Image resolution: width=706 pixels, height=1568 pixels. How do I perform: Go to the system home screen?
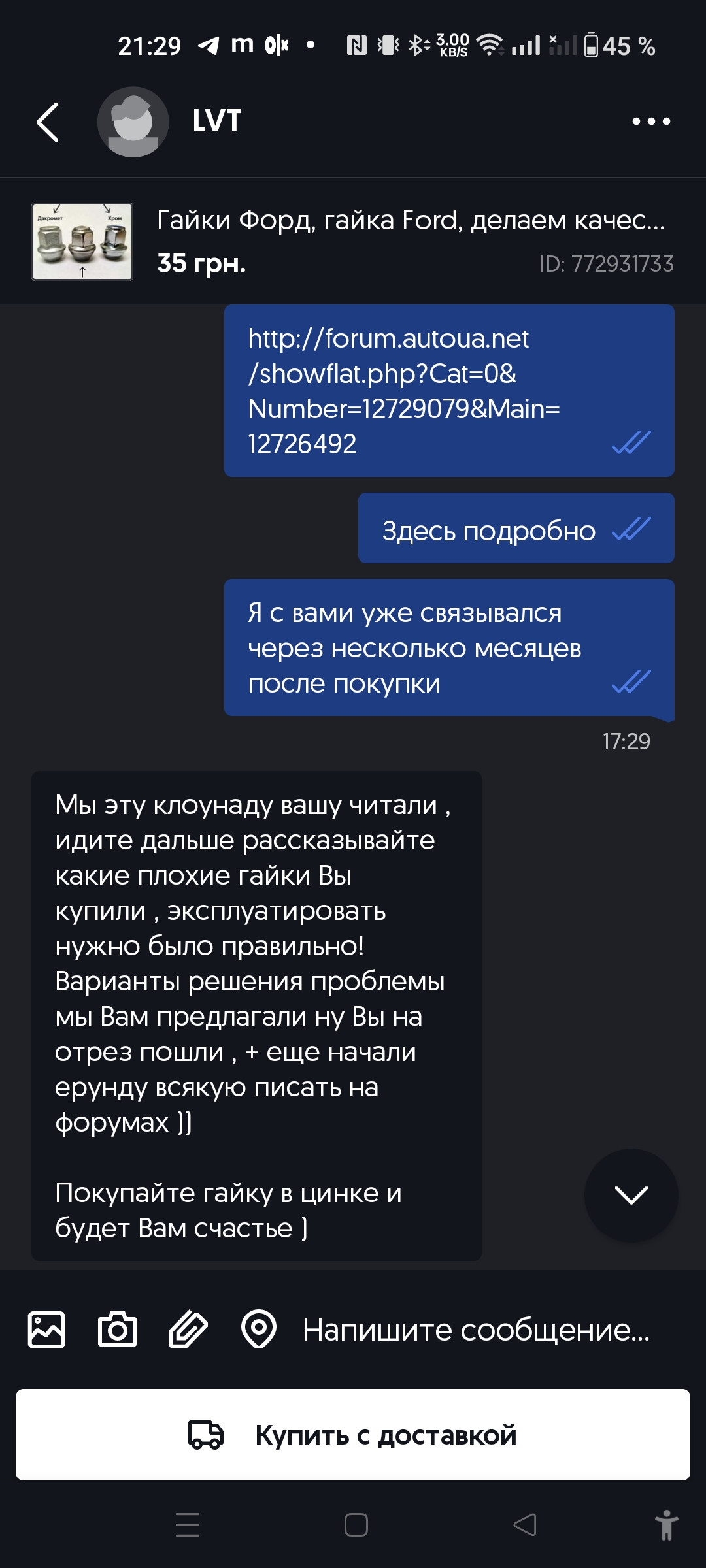(356, 1525)
